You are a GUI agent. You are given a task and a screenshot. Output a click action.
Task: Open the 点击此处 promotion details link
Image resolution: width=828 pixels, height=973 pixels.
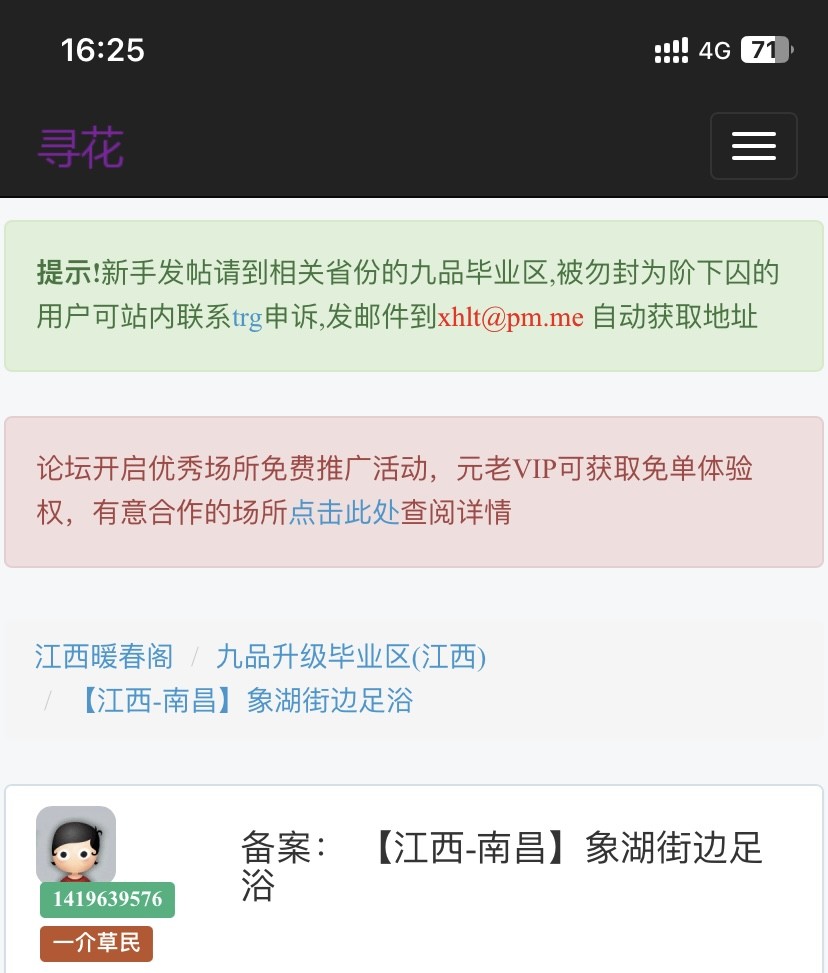coord(344,512)
